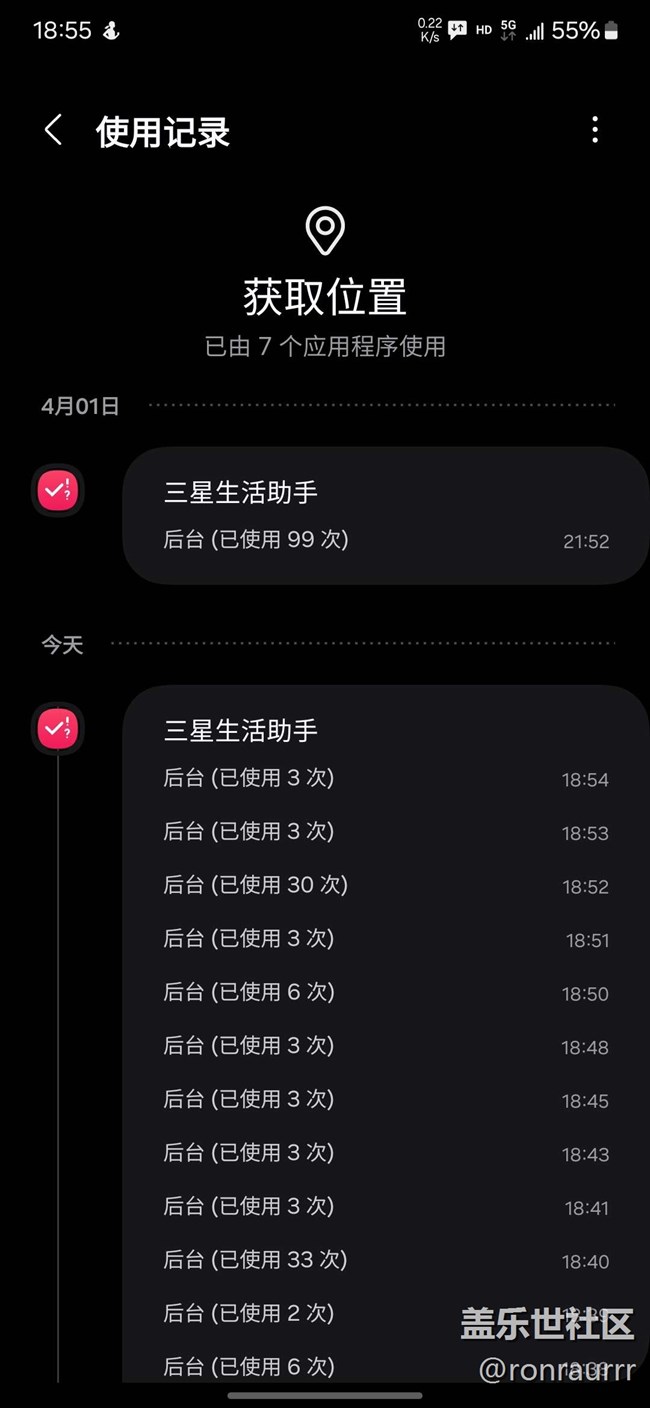Open the three-dot overflow menu

click(595, 130)
